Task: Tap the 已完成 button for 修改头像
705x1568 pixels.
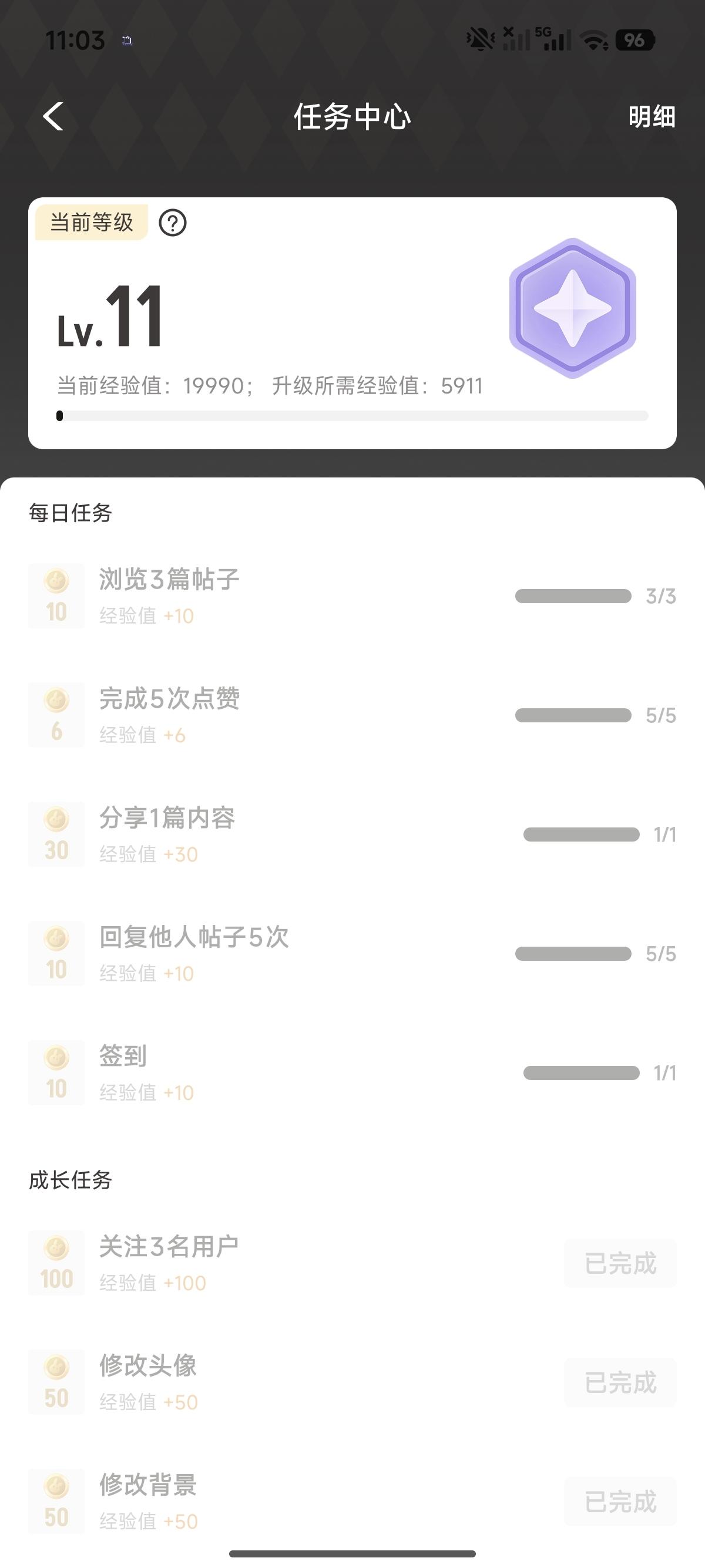Action: tap(620, 1383)
